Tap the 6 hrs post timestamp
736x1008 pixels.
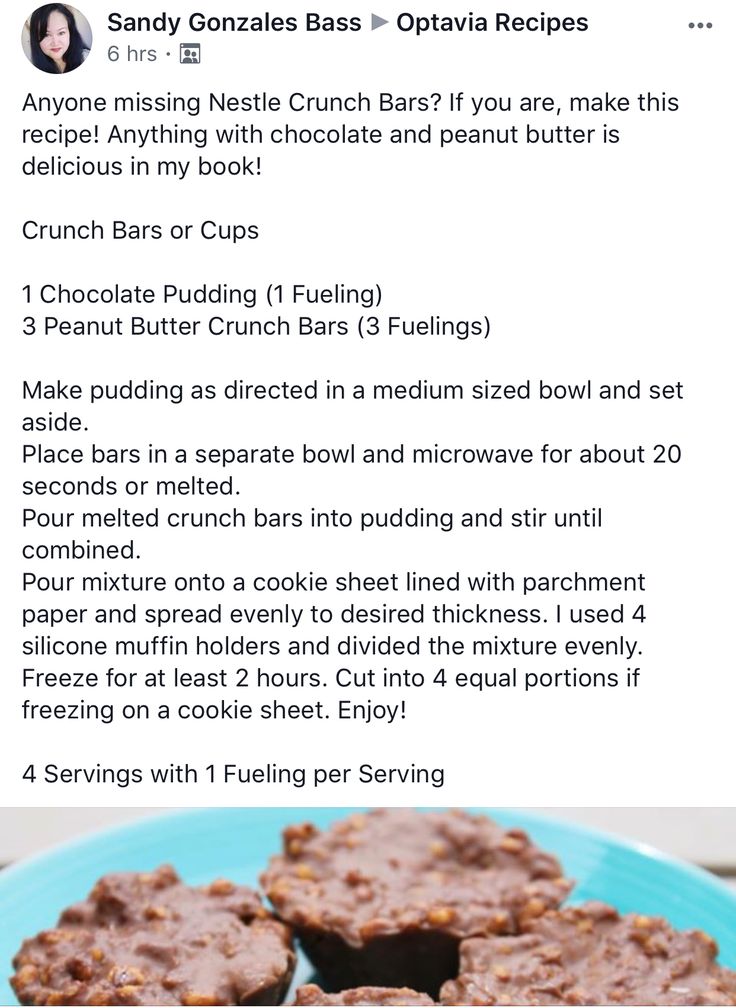click(132, 54)
